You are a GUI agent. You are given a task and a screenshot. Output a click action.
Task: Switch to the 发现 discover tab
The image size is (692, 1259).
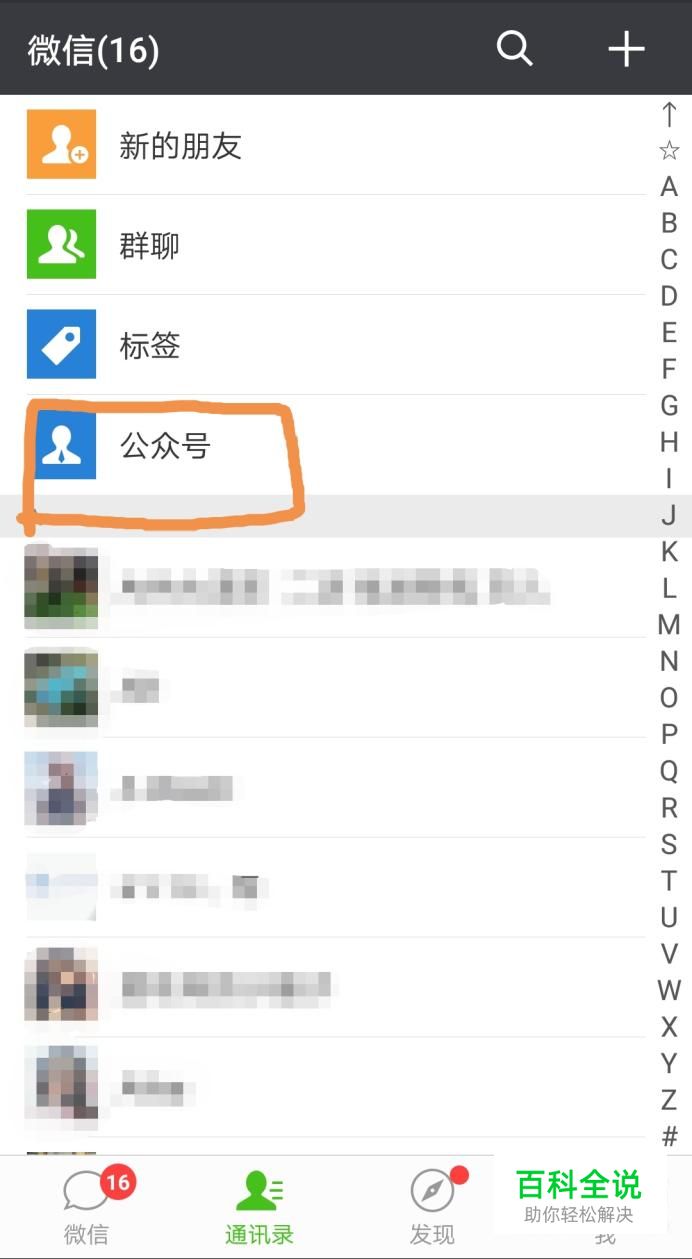pos(432,1207)
